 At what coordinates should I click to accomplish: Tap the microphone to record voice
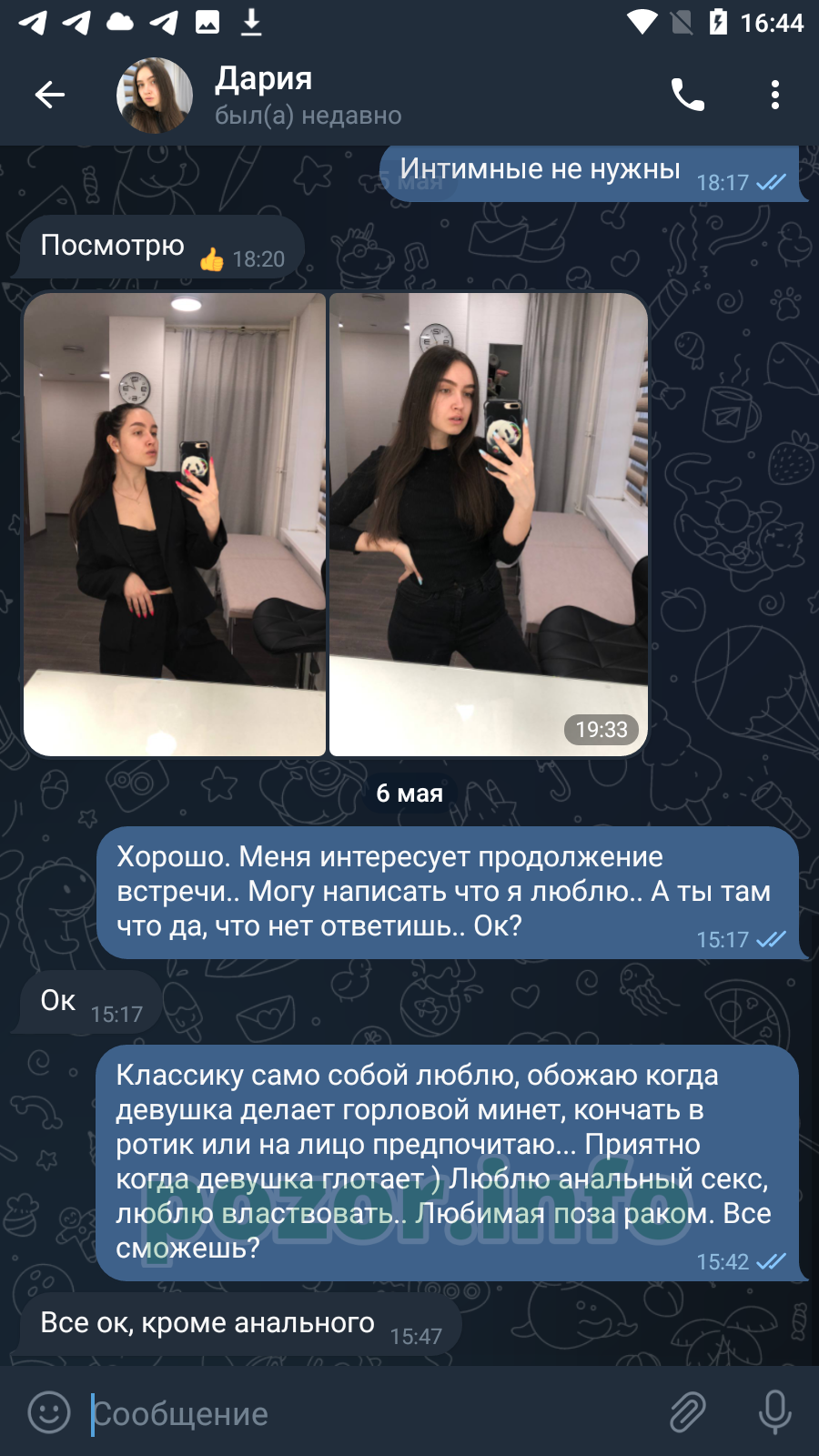774,1412
